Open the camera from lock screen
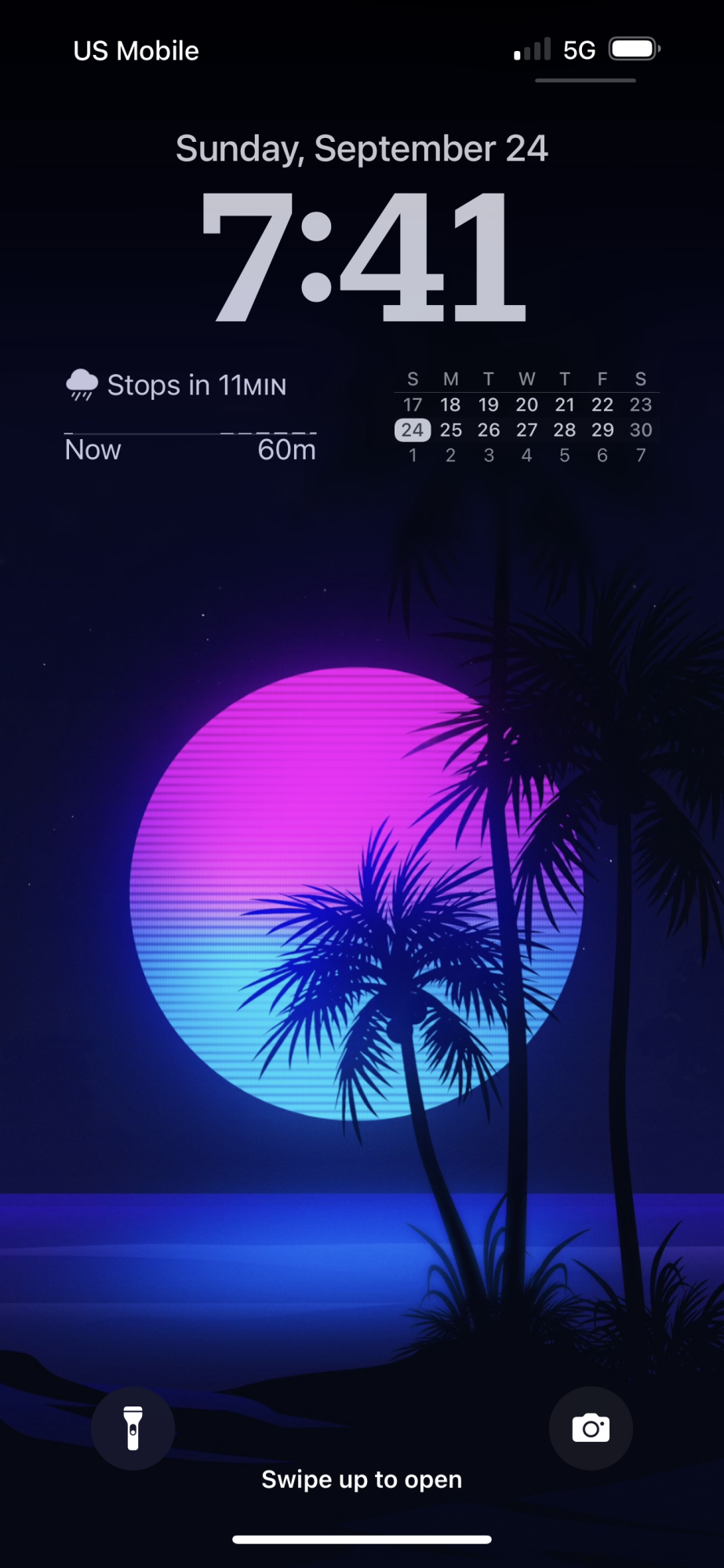The width and height of the screenshot is (724, 1568). 591,1428
